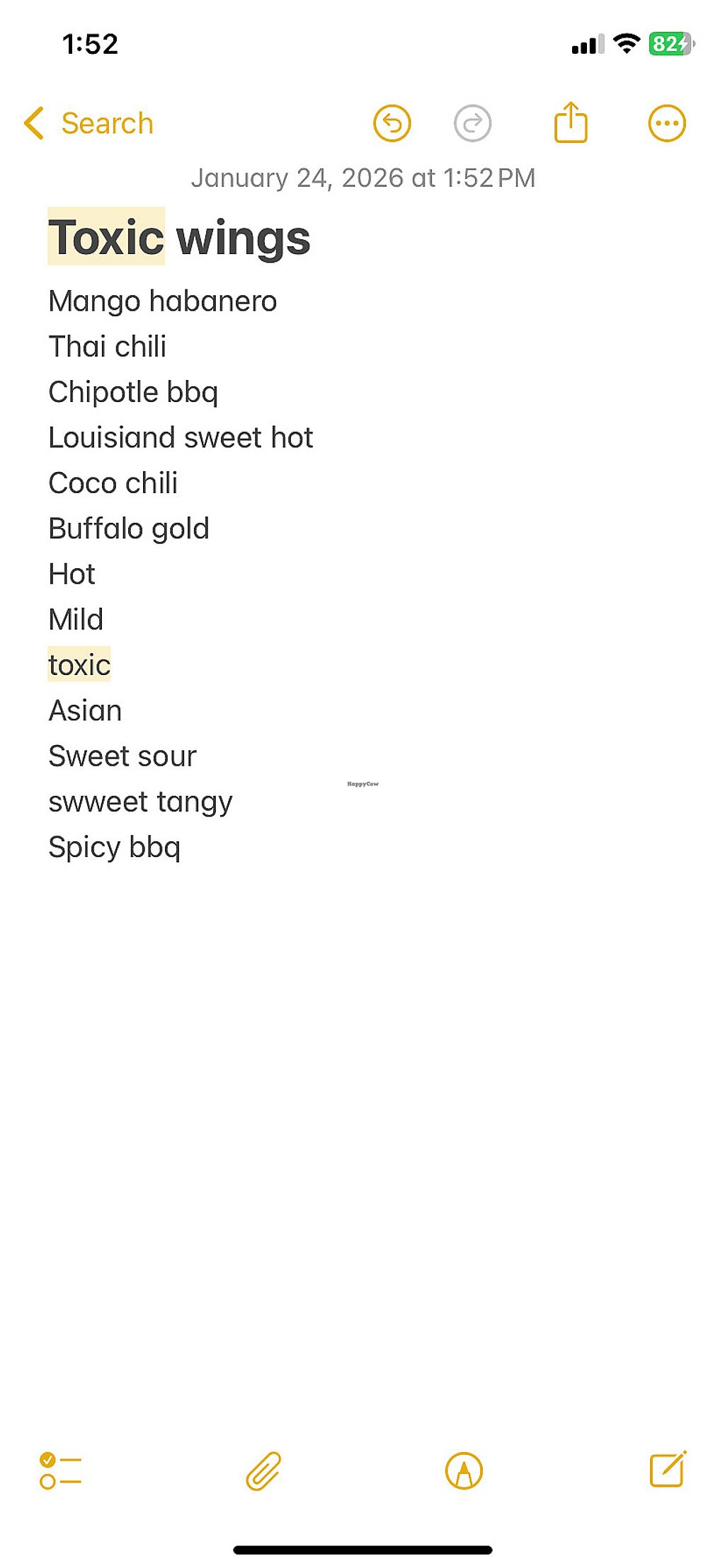Open the more options menu
Viewport: 725px width, 1568px height.
[667, 124]
